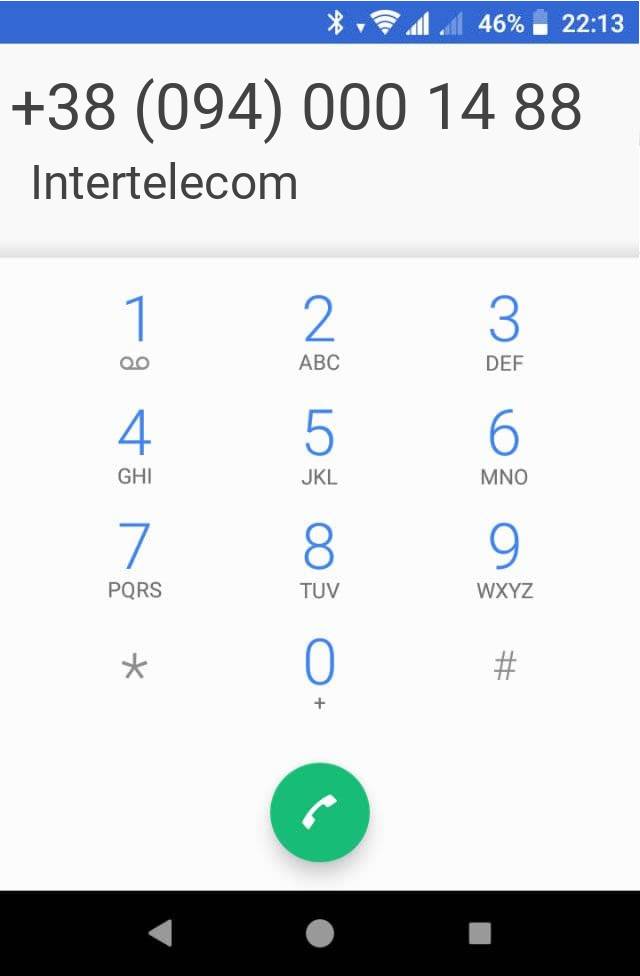The image size is (640, 976).
Task: Tap the phone number field
Action: (x=296, y=108)
